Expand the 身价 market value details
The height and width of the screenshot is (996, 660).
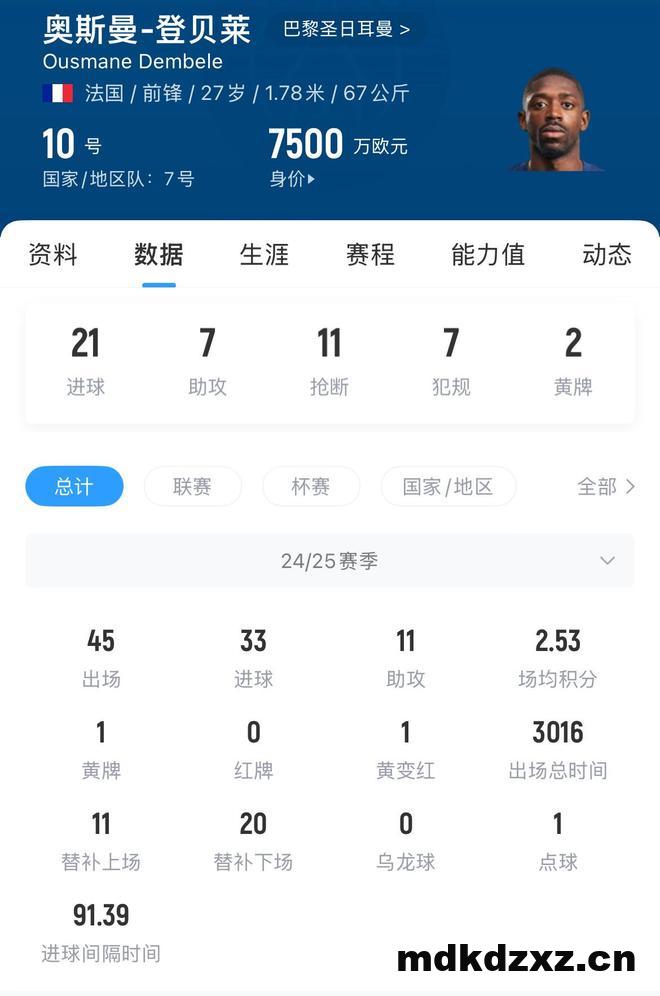[x=292, y=179]
